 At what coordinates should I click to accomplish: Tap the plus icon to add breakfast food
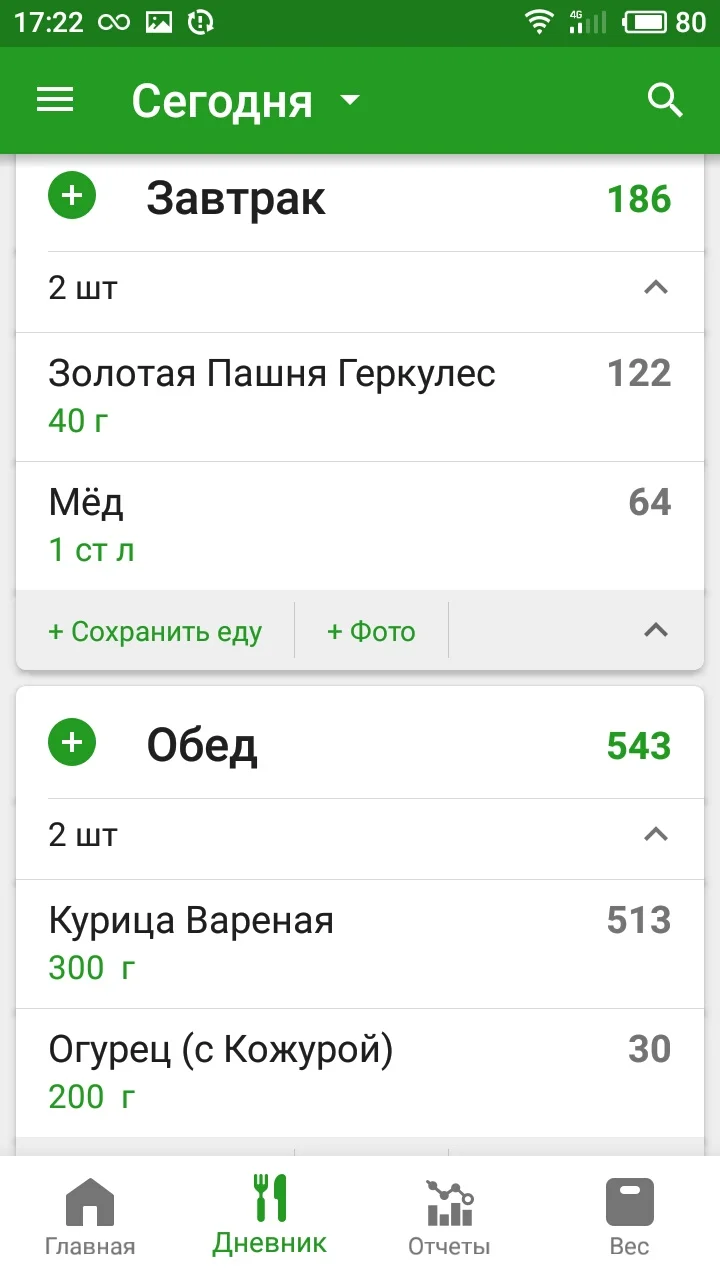(x=71, y=196)
